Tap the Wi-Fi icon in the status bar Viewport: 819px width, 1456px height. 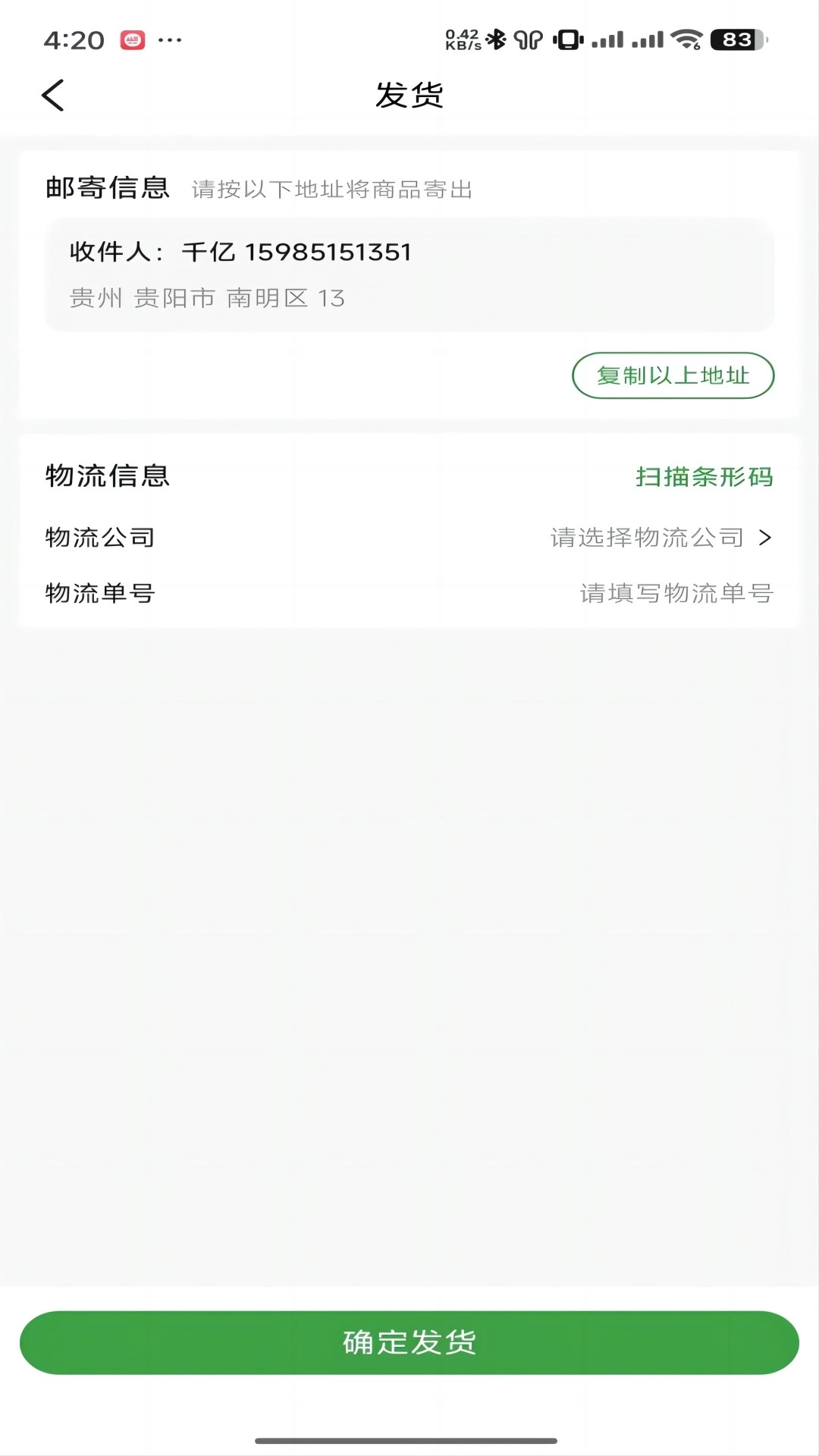686,39
